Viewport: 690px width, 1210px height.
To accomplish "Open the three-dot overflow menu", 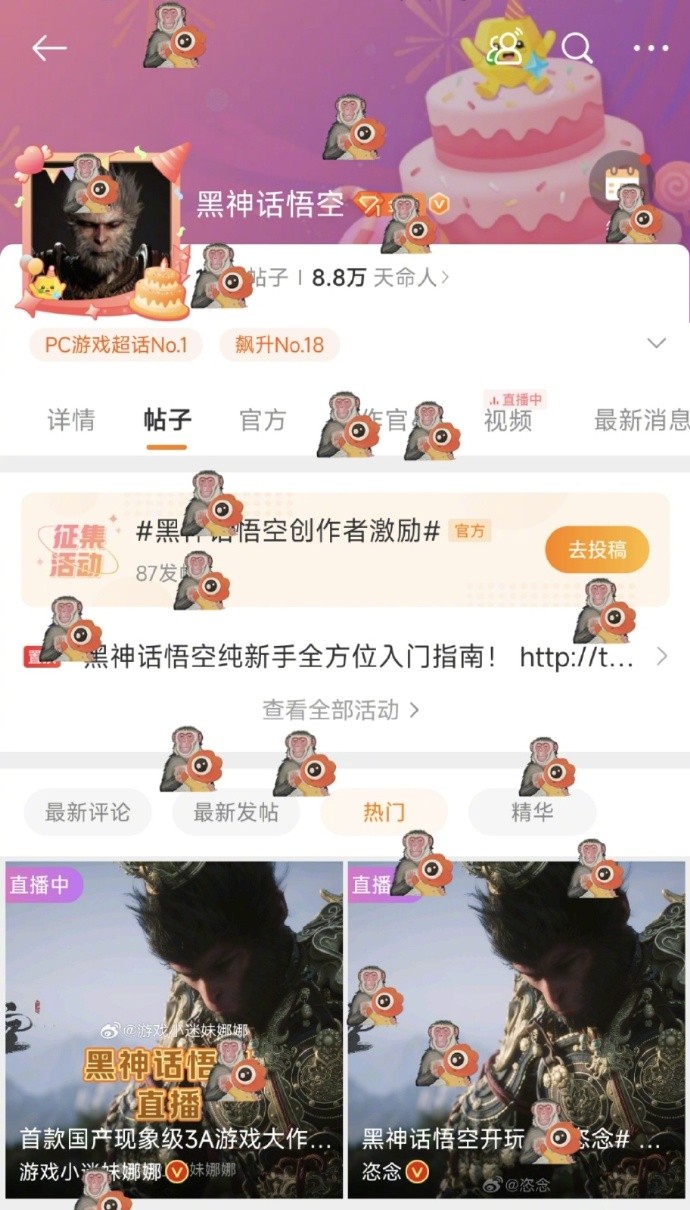I will (650, 48).
